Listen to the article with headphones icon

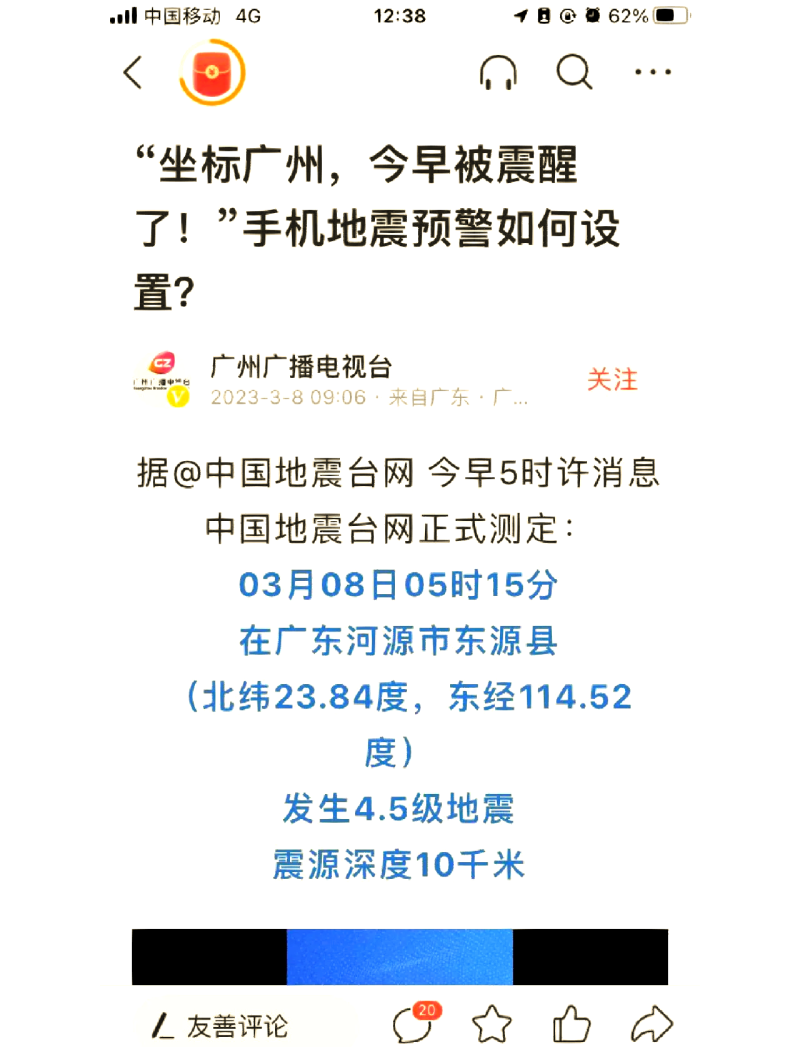click(497, 73)
